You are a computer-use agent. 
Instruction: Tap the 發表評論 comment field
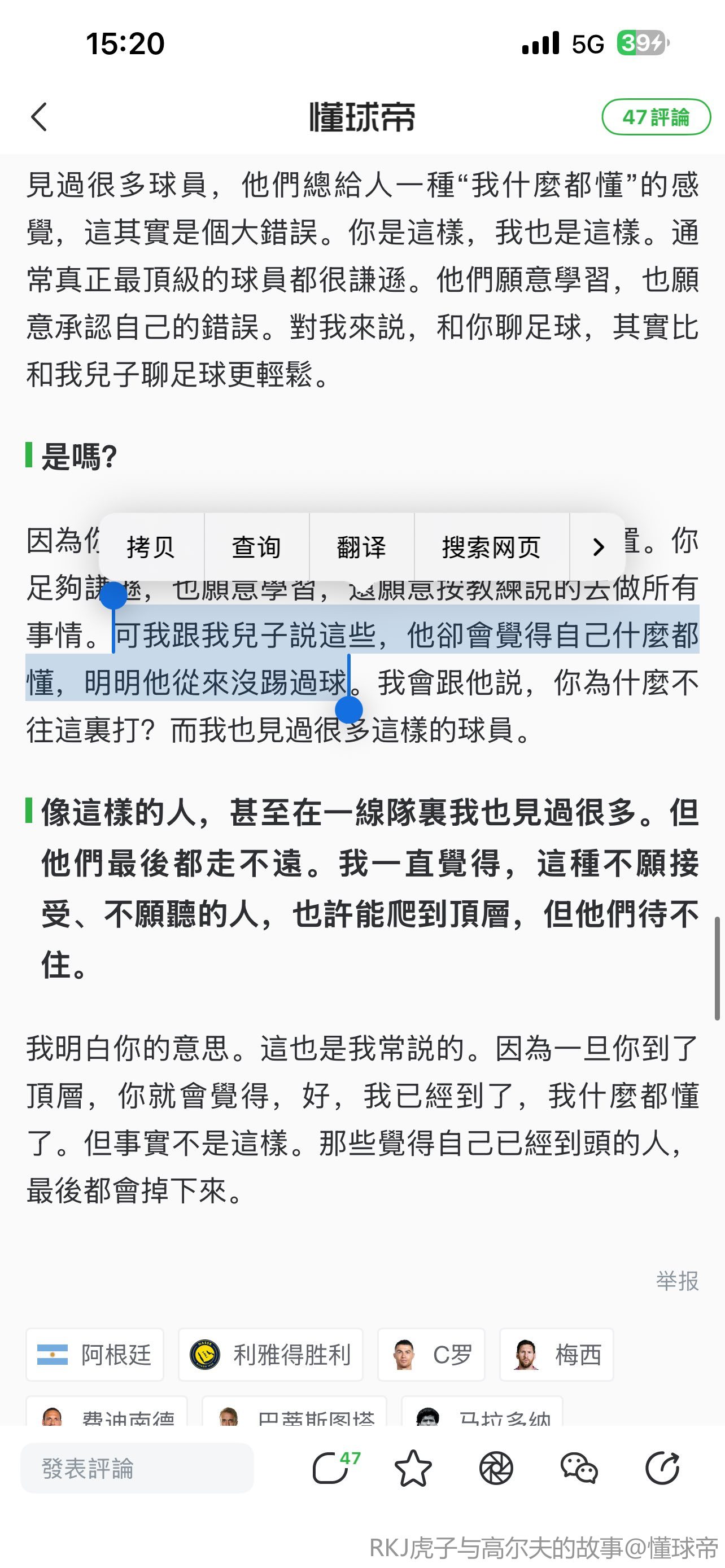tap(137, 1468)
